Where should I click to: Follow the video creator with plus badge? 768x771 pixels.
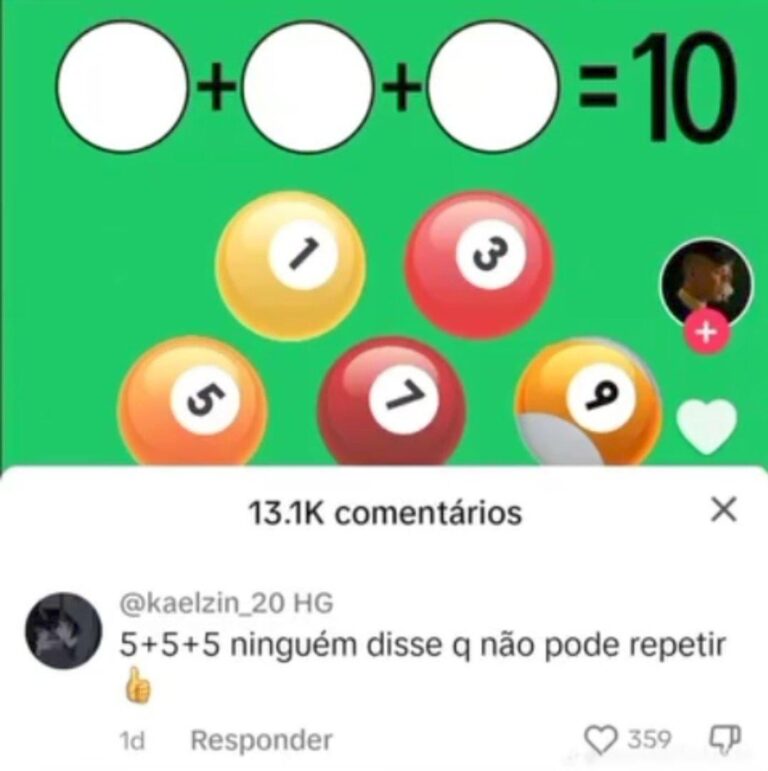pyautogui.click(x=707, y=334)
